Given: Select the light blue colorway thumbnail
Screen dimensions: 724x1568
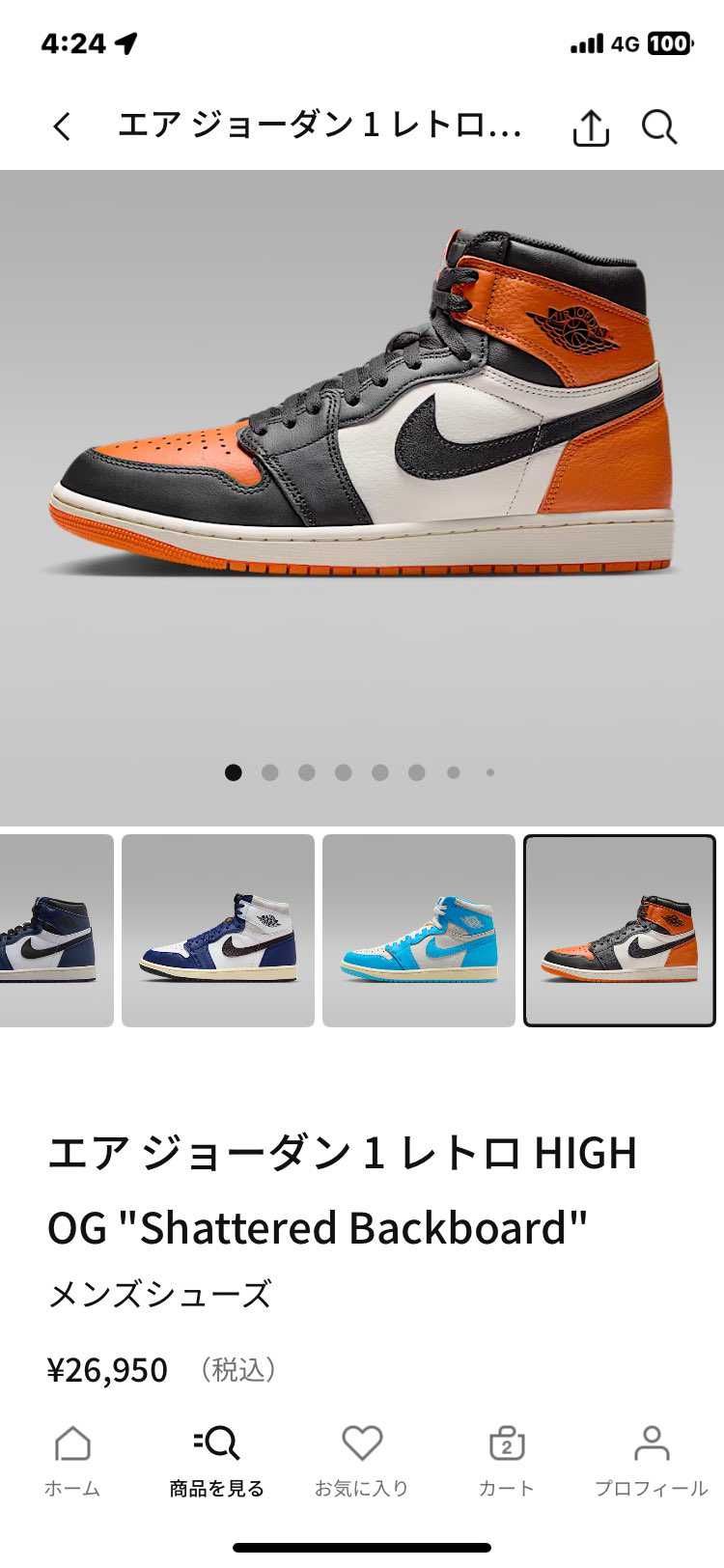Looking at the screenshot, I should [418, 930].
